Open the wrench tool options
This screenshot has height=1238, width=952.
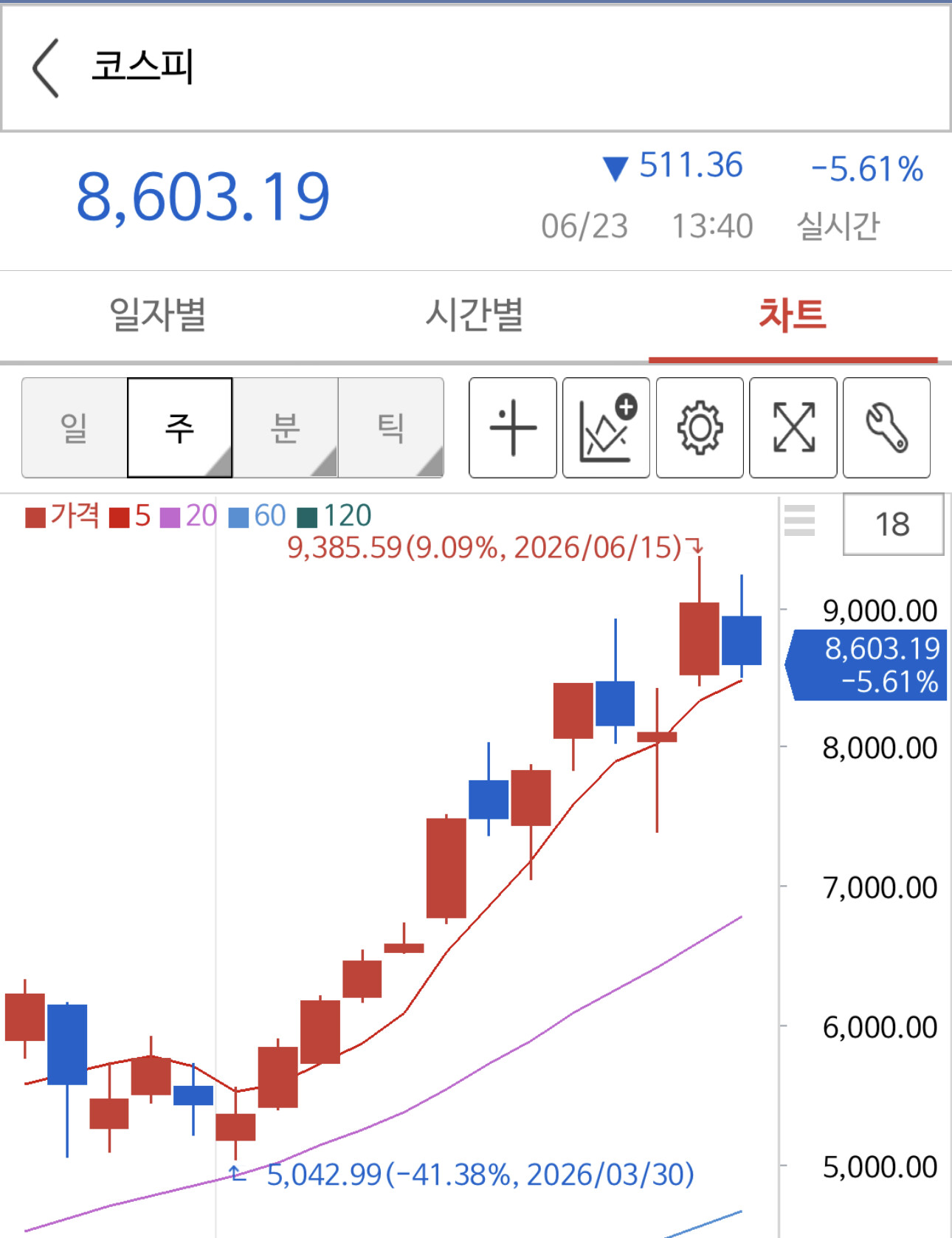(x=886, y=427)
